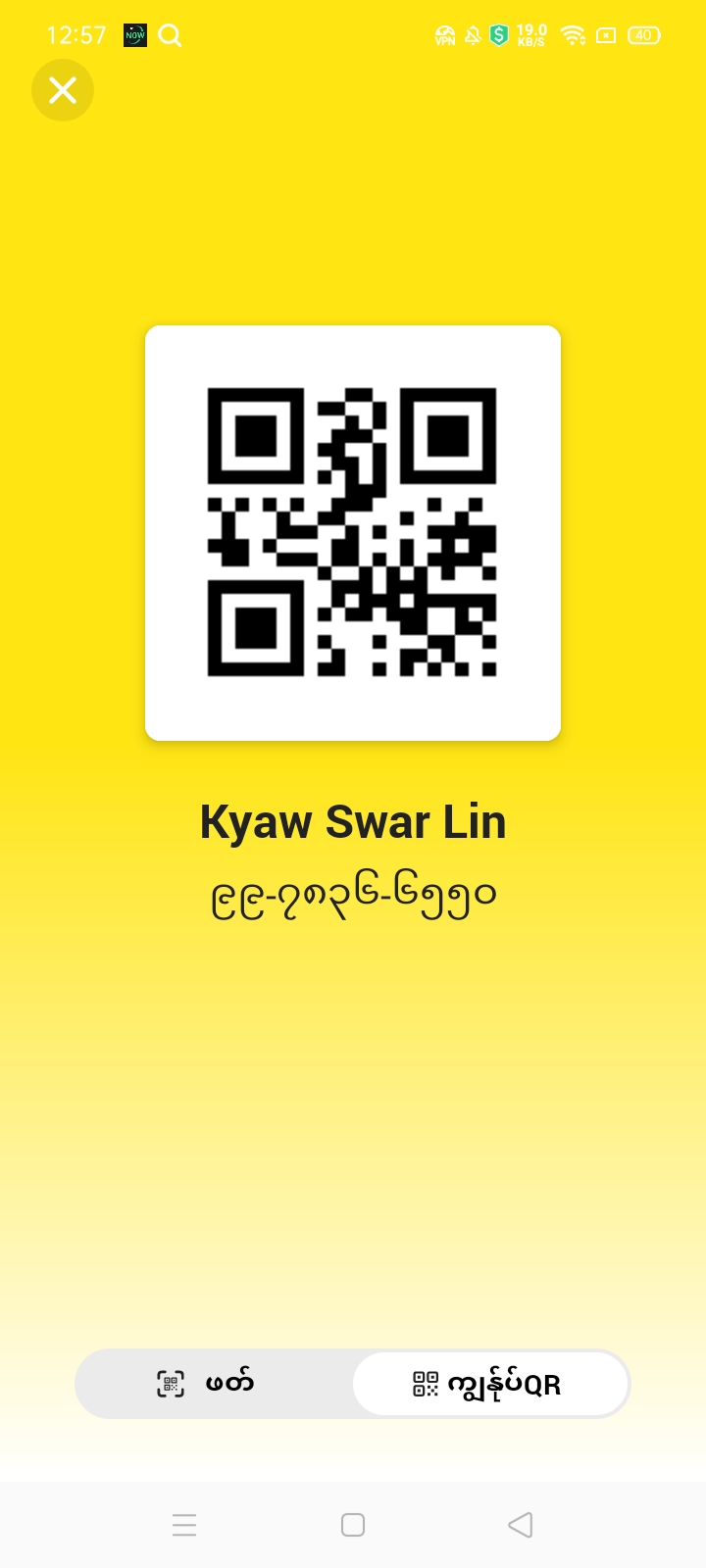Close the QR code screen
The image size is (706, 1568).
click(63, 90)
